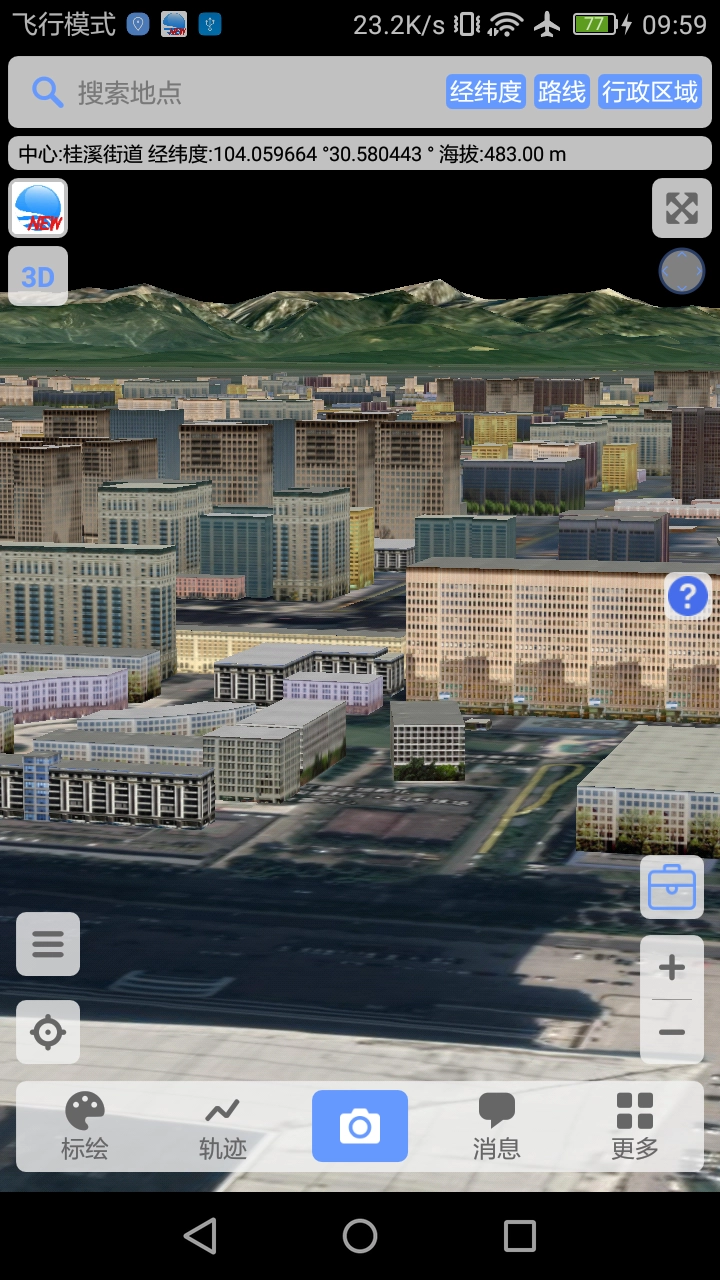This screenshot has width=720, height=1280.
Task: Zoom in with the plus button
Action: [x=672, y=967]
